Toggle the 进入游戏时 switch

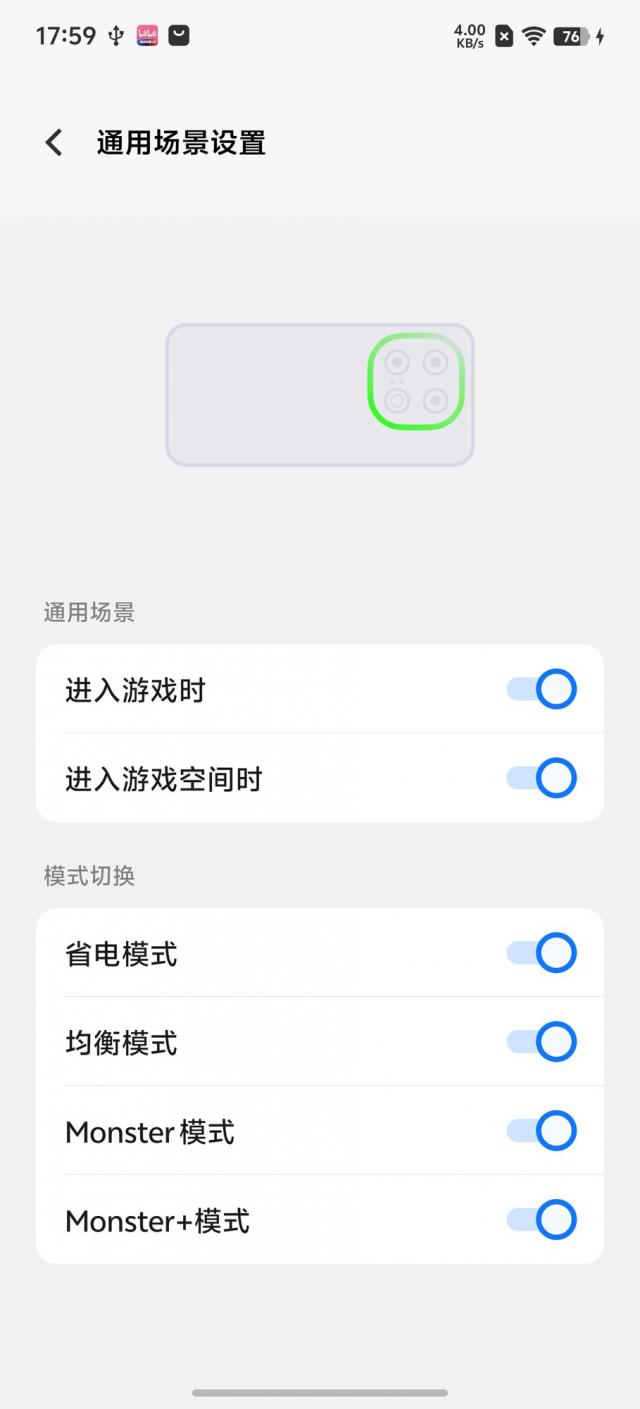[542, 690]
